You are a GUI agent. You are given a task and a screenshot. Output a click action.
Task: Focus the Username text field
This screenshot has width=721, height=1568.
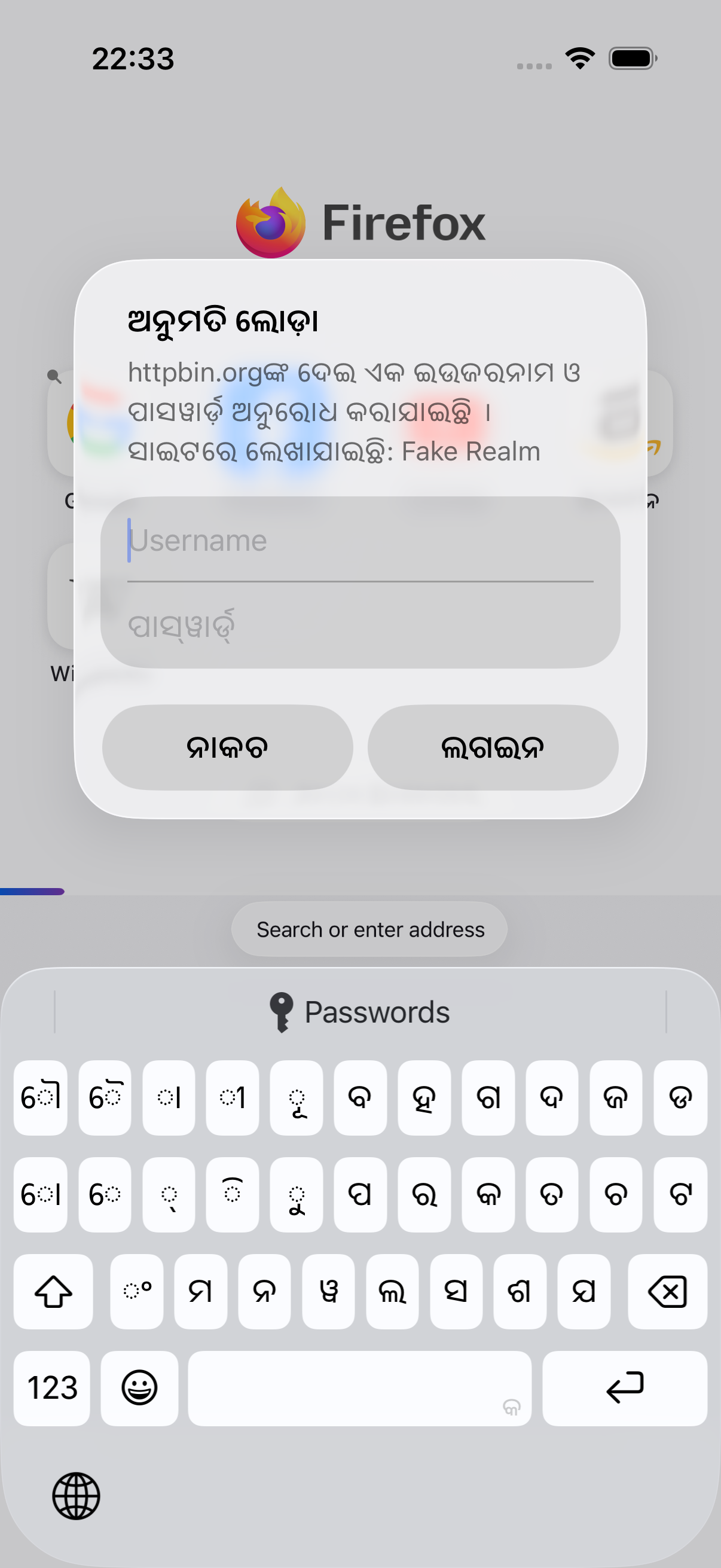pyautogui.click(x=360, y=541)
